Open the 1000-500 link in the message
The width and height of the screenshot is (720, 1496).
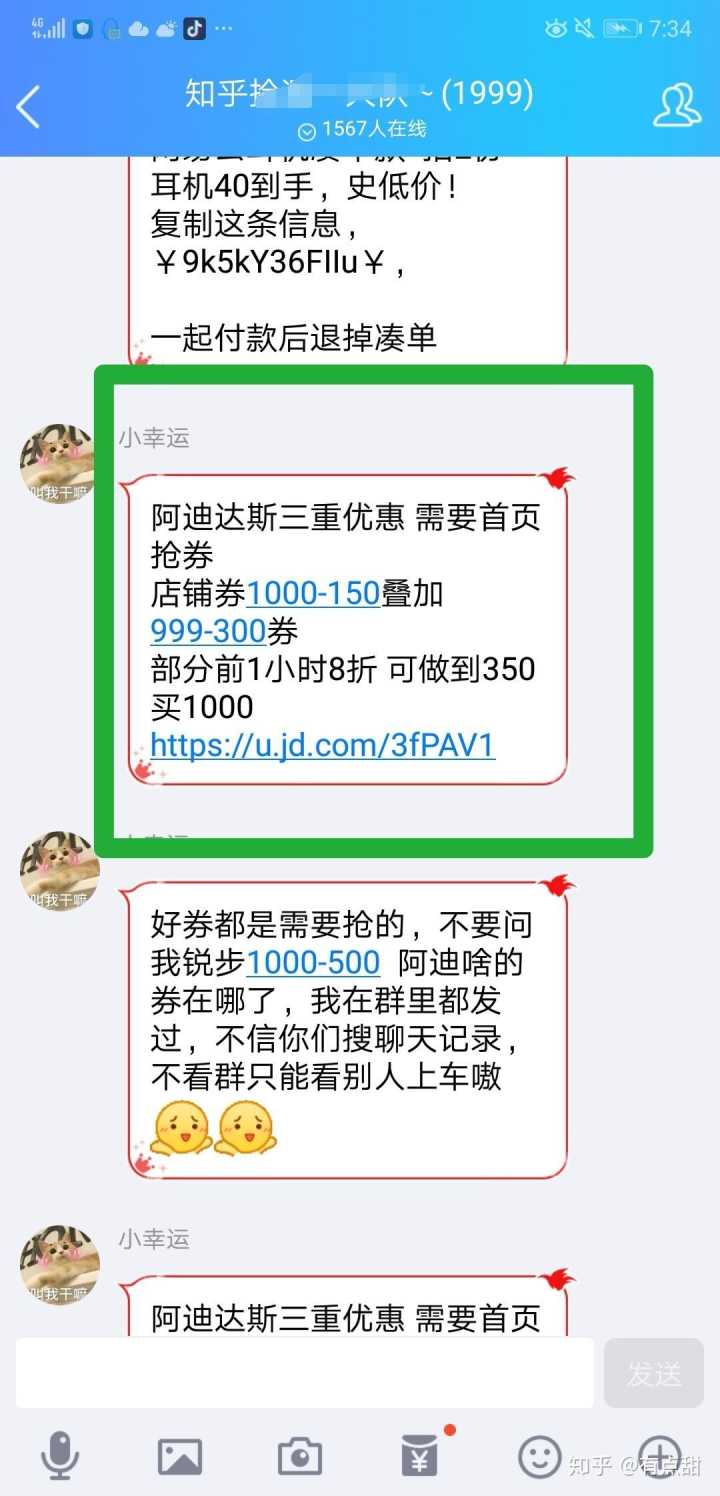coord(313,963)
